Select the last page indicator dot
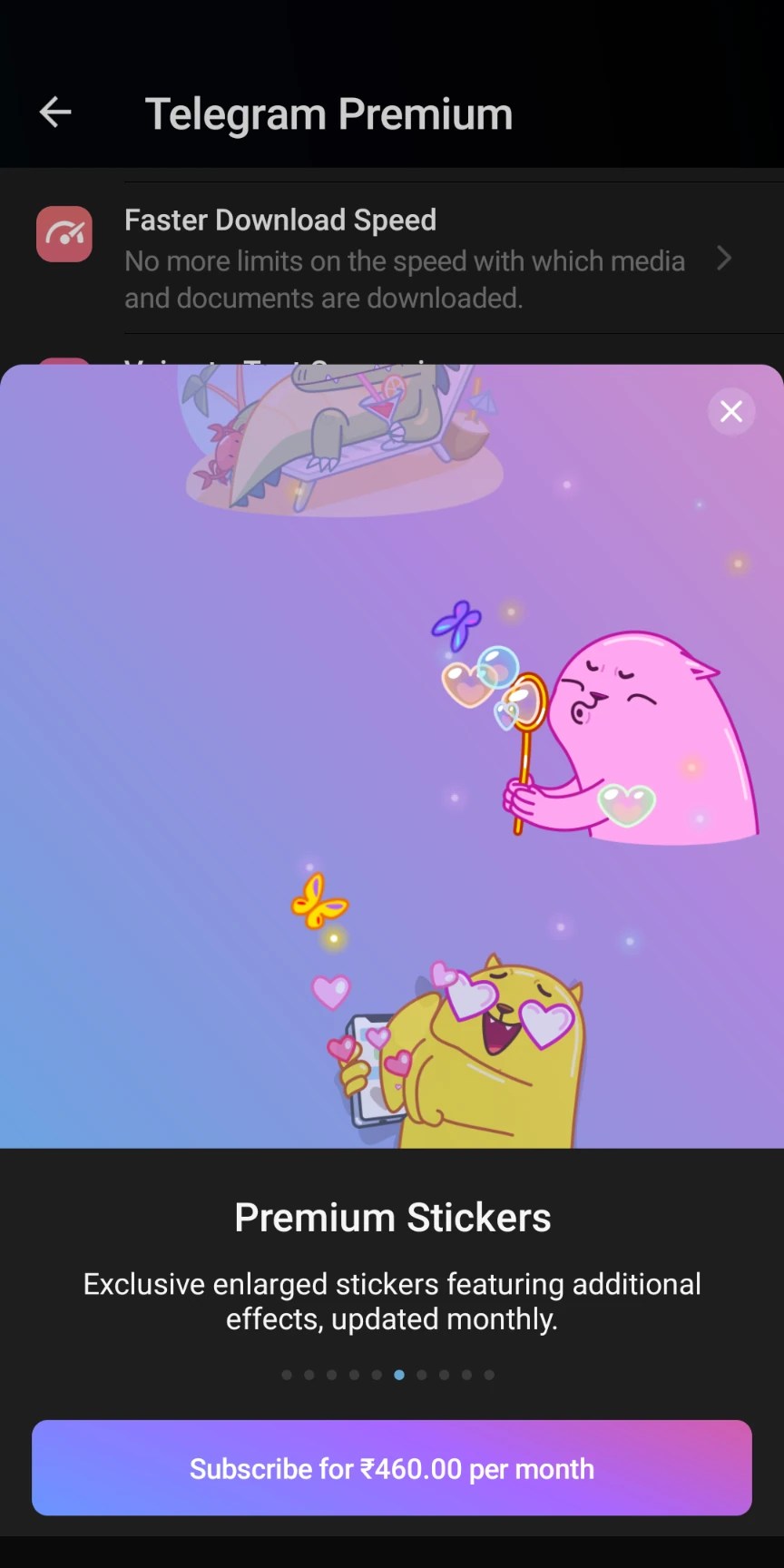The image size is (784, 1568). click(x=489, y=1375)
